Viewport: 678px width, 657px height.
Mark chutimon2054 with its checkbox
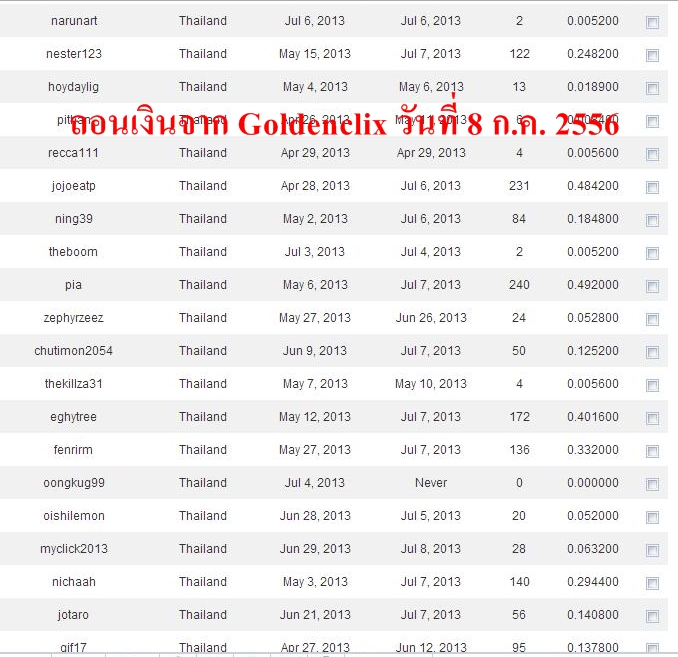click(x=652, y=352)
